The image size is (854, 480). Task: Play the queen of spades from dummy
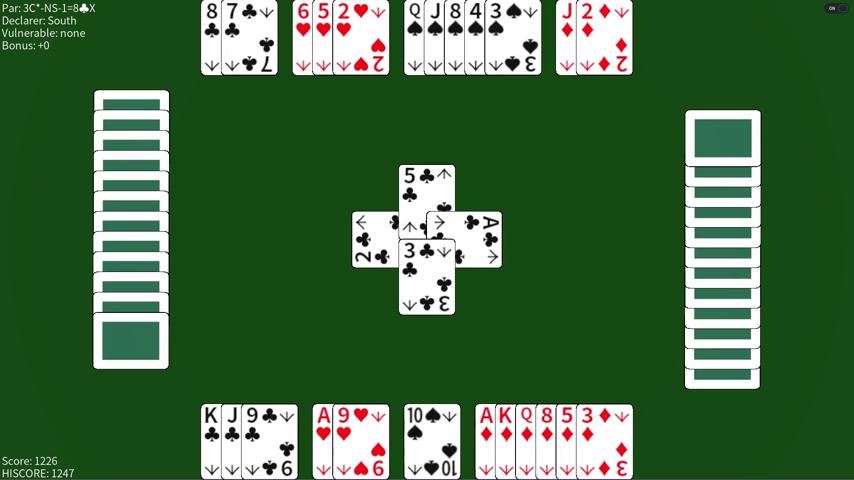tap(413, 38)
